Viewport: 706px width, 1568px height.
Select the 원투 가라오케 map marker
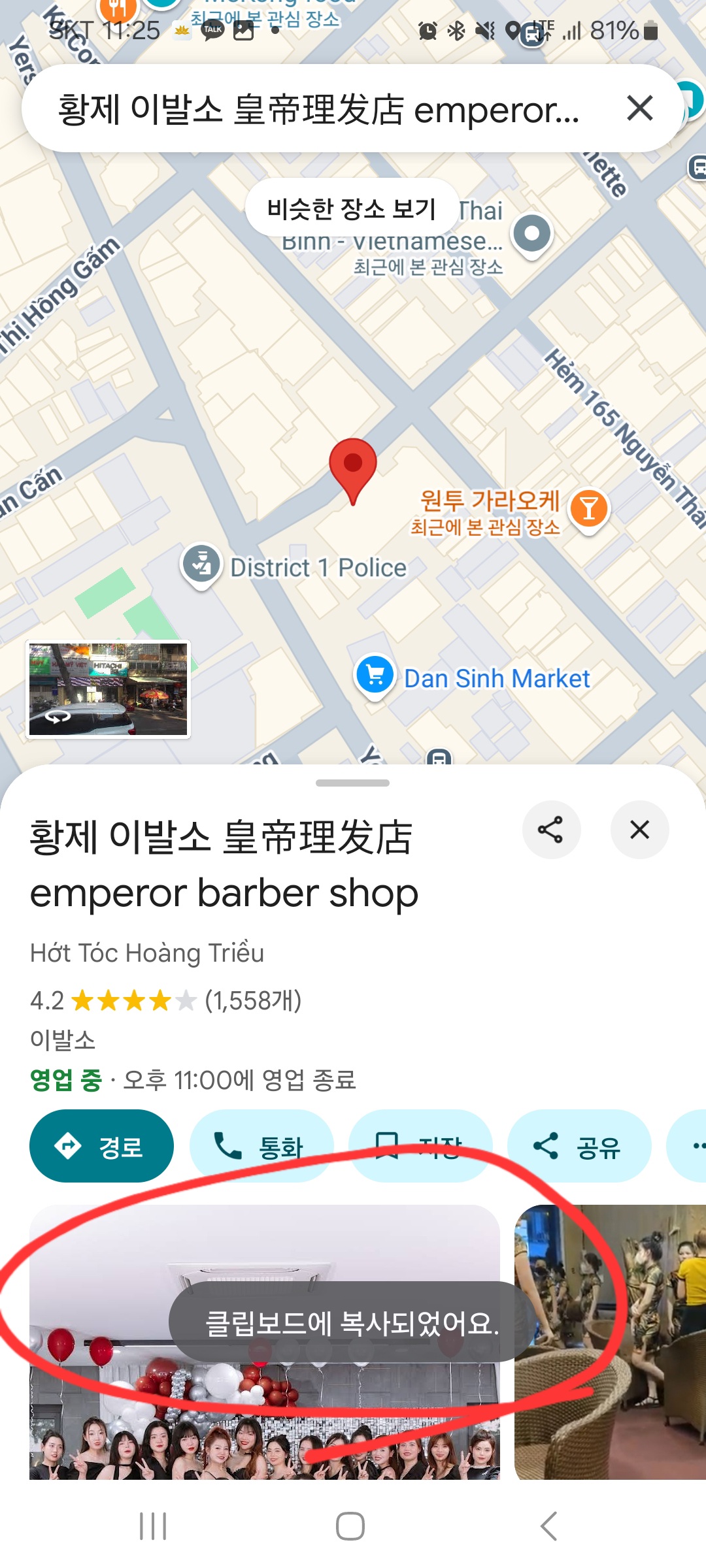pos(589,509)
